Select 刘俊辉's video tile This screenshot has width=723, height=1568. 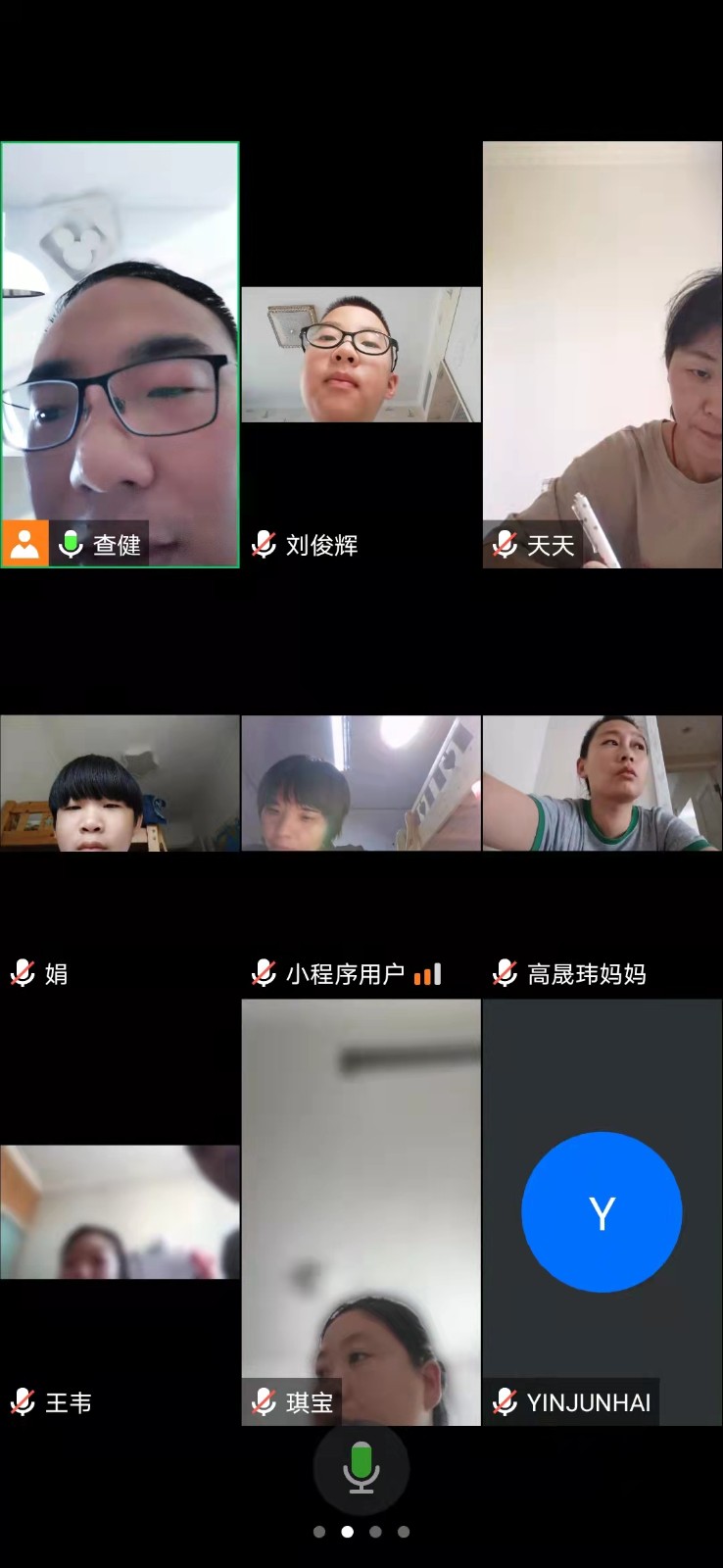(361, 355)
